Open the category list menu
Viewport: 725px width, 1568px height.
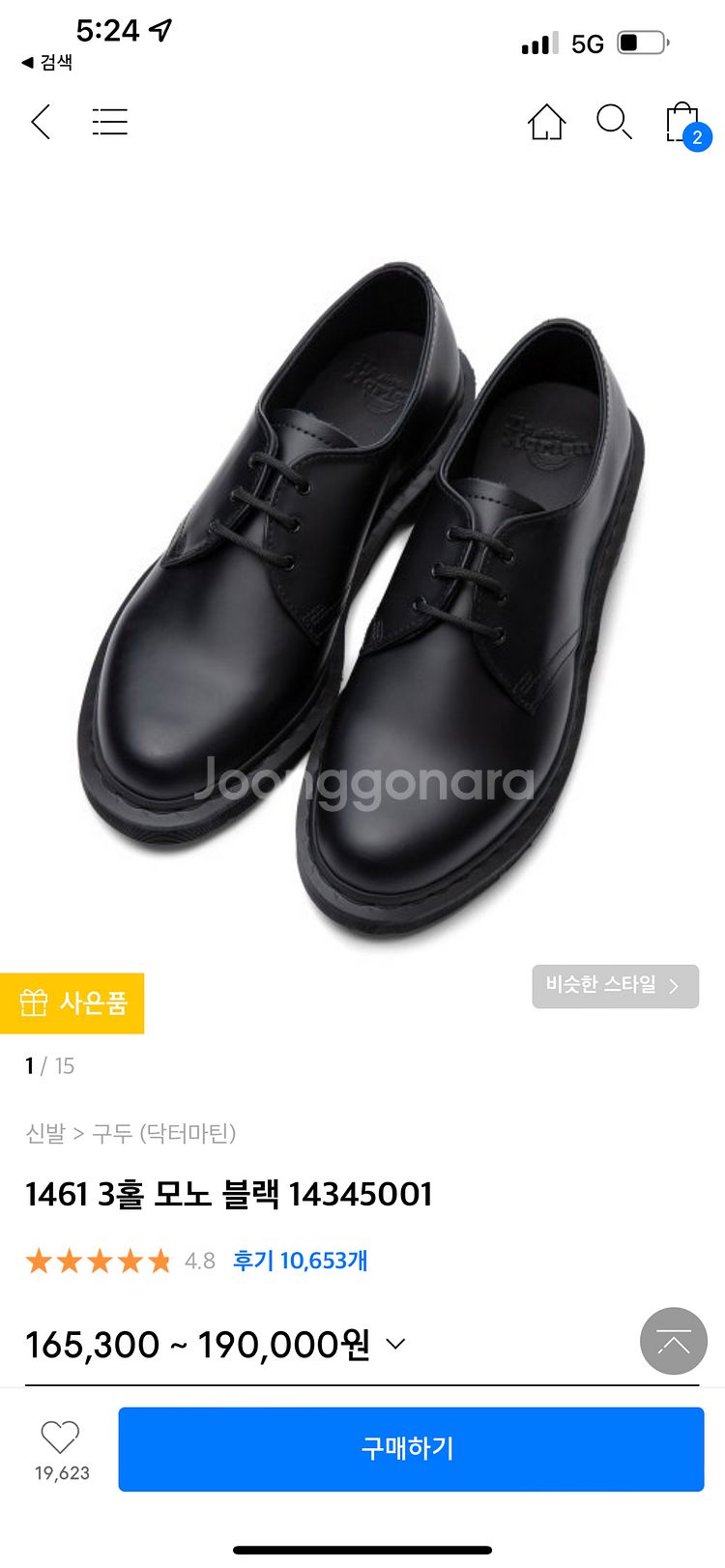[110, 123]
